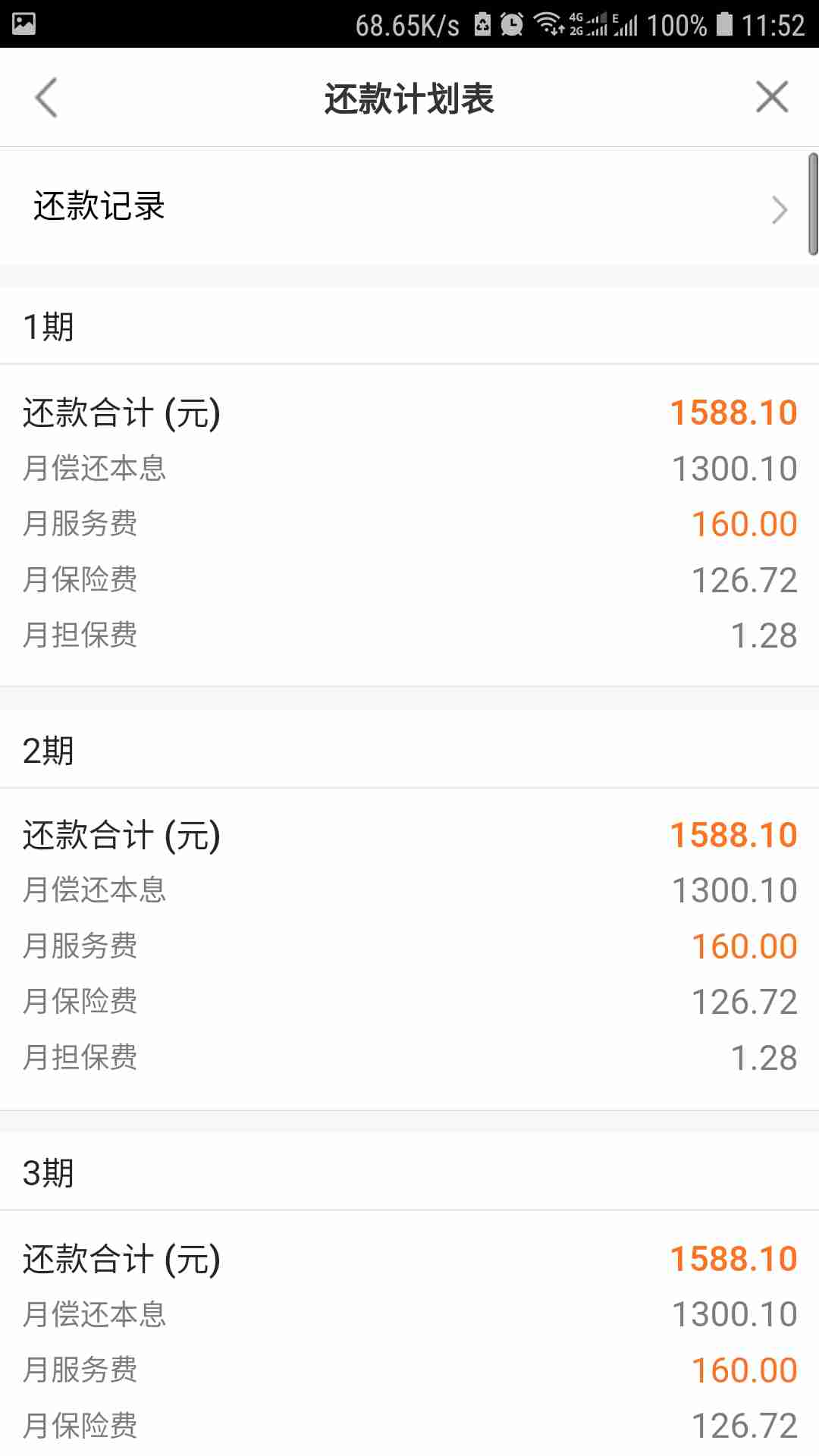Go back using the top-left arrow
Viewport: 819px width, 1456px height.
(x=46, y=98)
